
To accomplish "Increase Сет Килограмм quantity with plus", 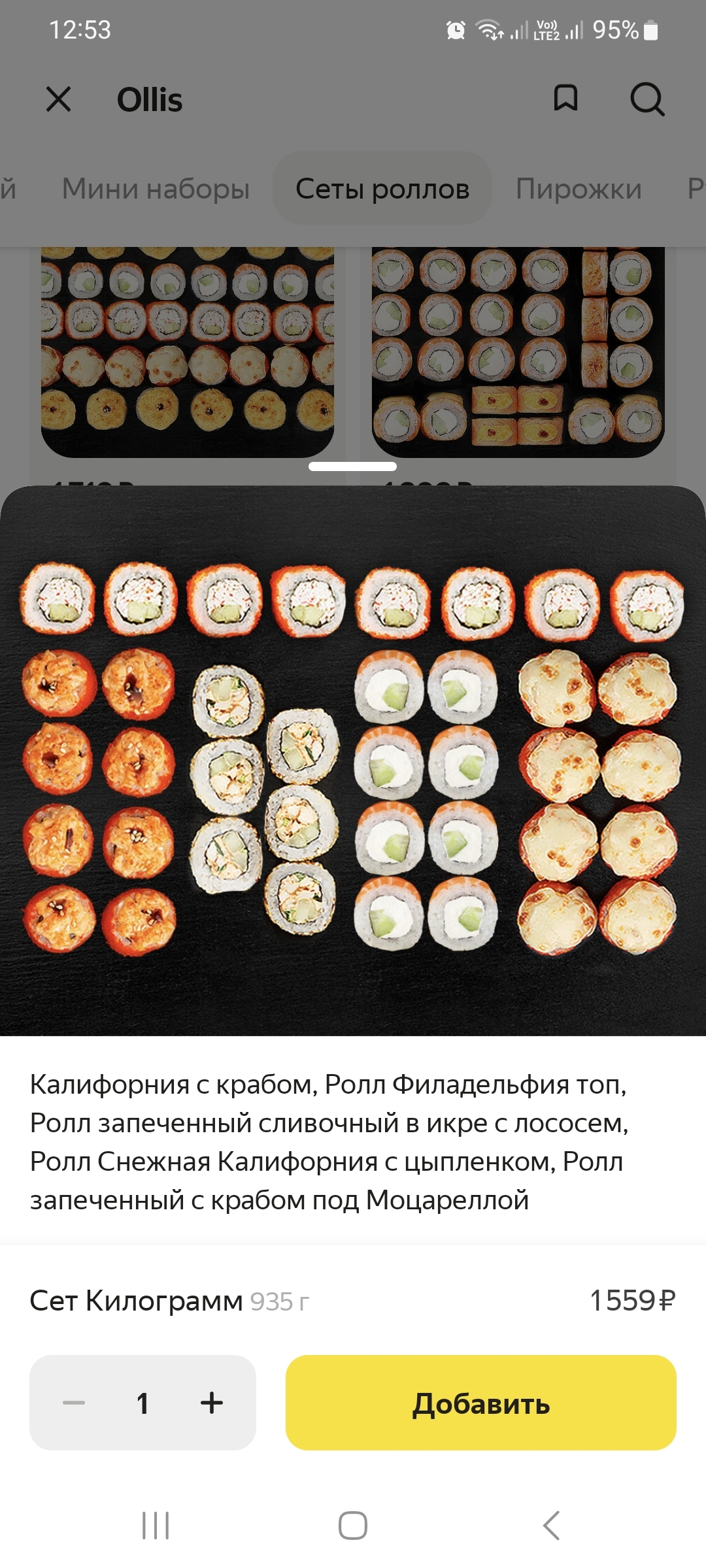I will coord(211,1403).
